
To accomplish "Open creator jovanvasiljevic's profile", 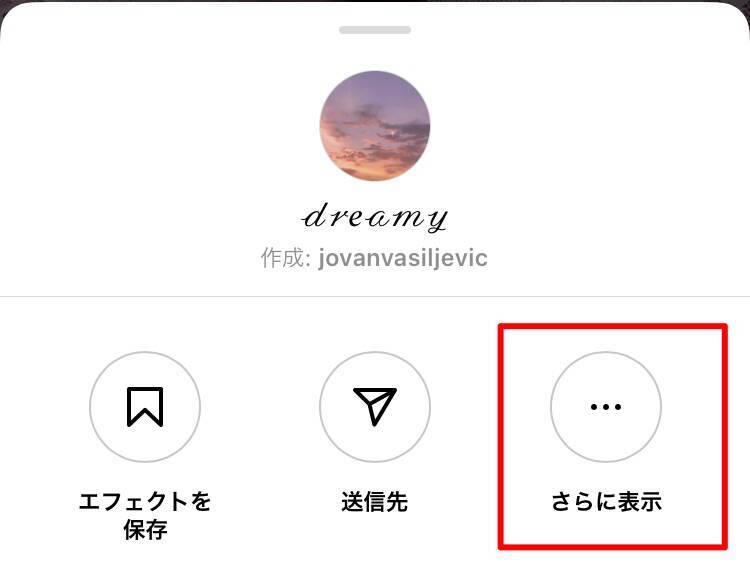I will (402, 258).
